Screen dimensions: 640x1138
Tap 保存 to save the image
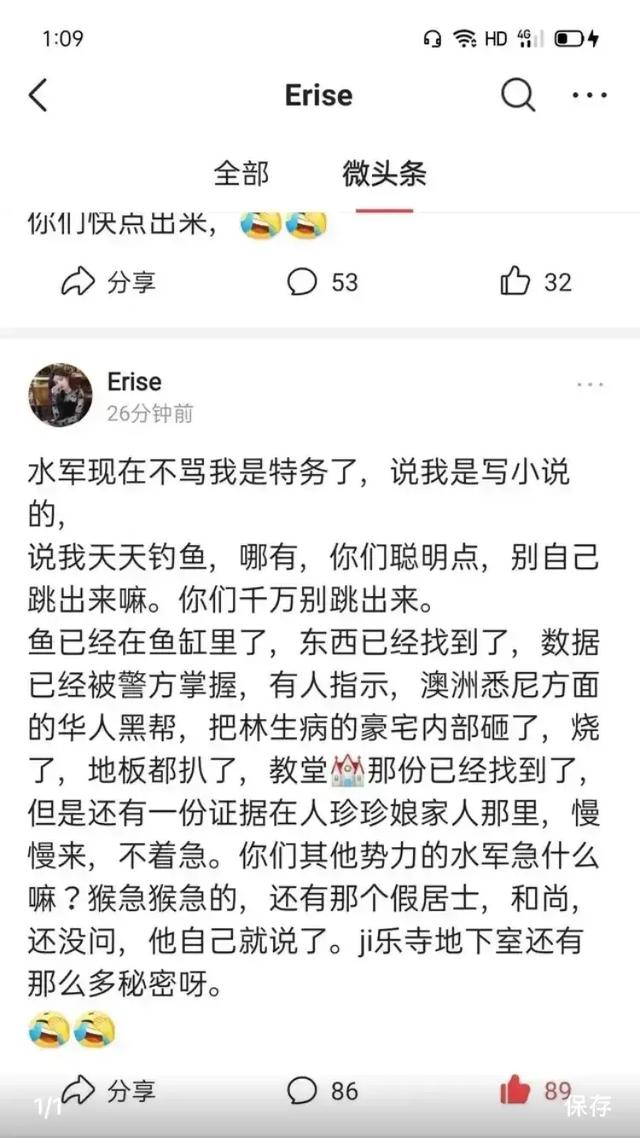pos(587,1105)
